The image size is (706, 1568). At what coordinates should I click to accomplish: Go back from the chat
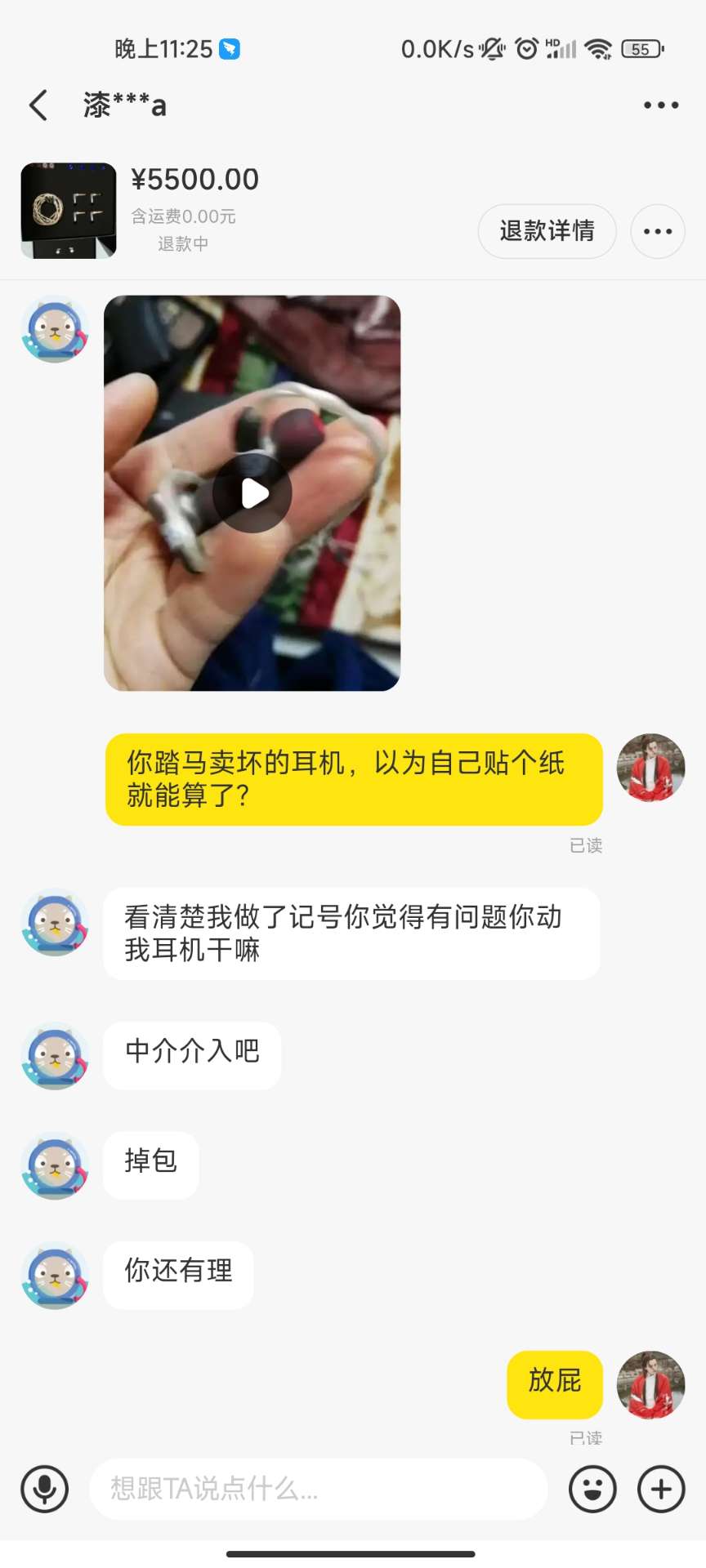(38, 105)
